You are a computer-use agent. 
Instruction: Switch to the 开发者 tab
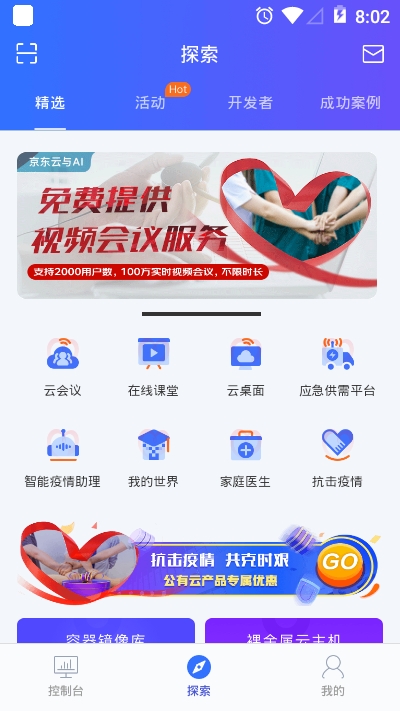coord(250,103)
